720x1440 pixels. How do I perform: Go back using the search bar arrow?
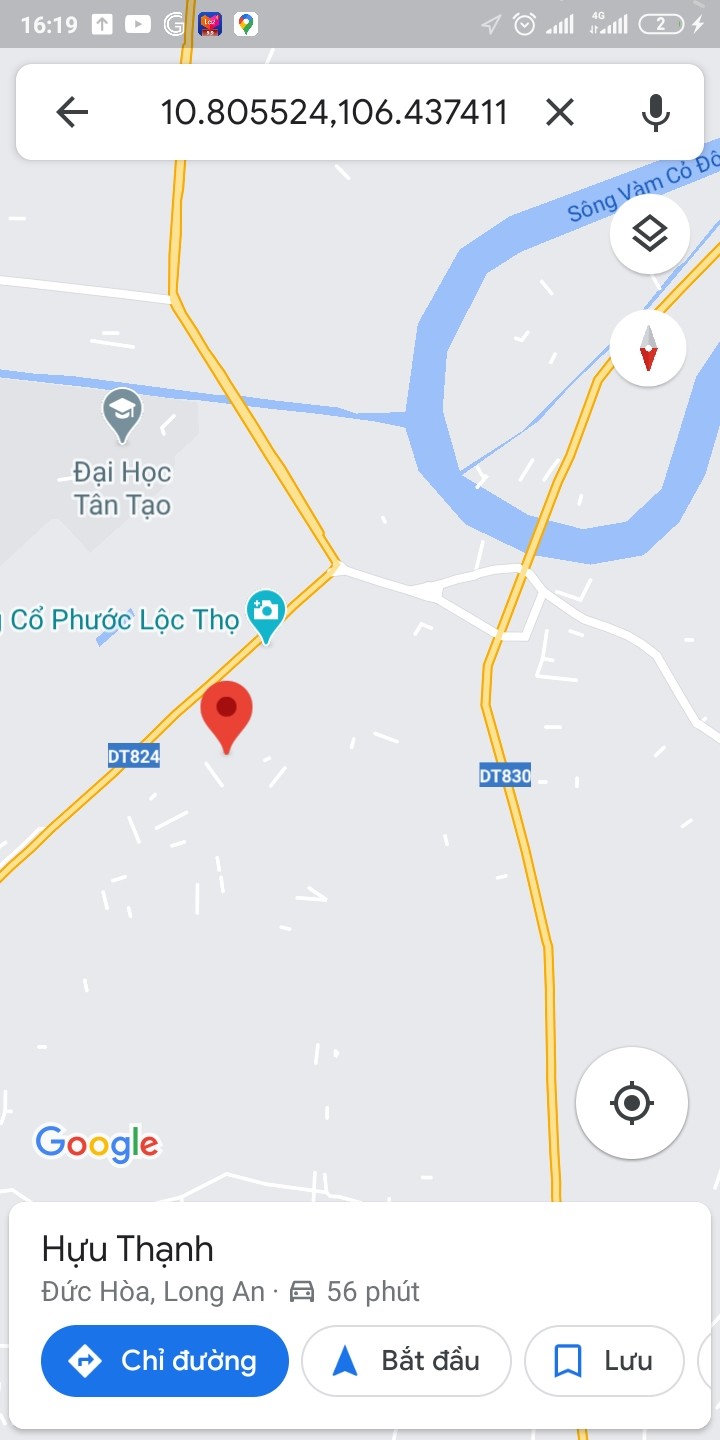pyautogui.click(x=73, y=112)
